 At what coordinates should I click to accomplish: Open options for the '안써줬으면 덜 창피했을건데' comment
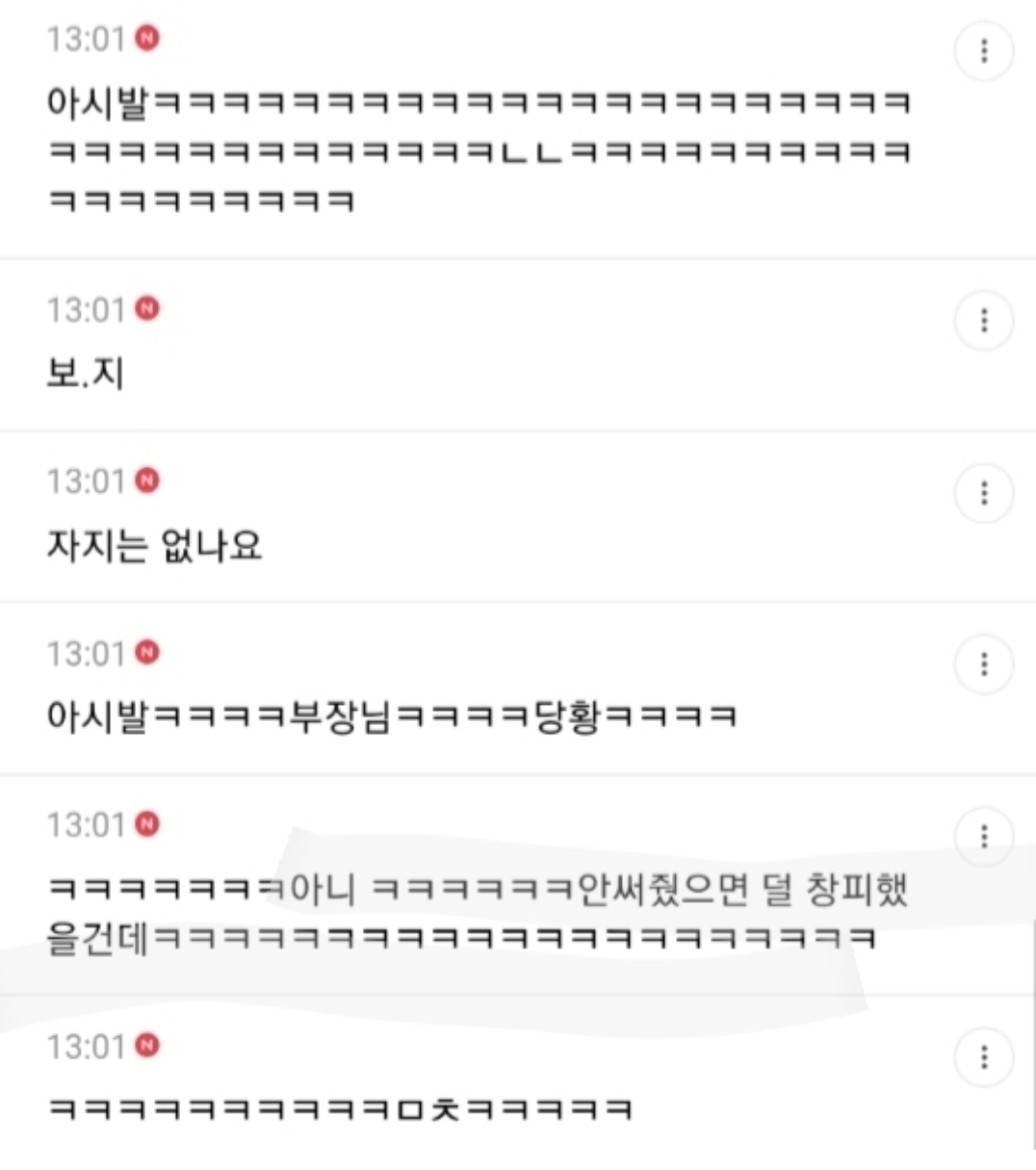point(983,836)
